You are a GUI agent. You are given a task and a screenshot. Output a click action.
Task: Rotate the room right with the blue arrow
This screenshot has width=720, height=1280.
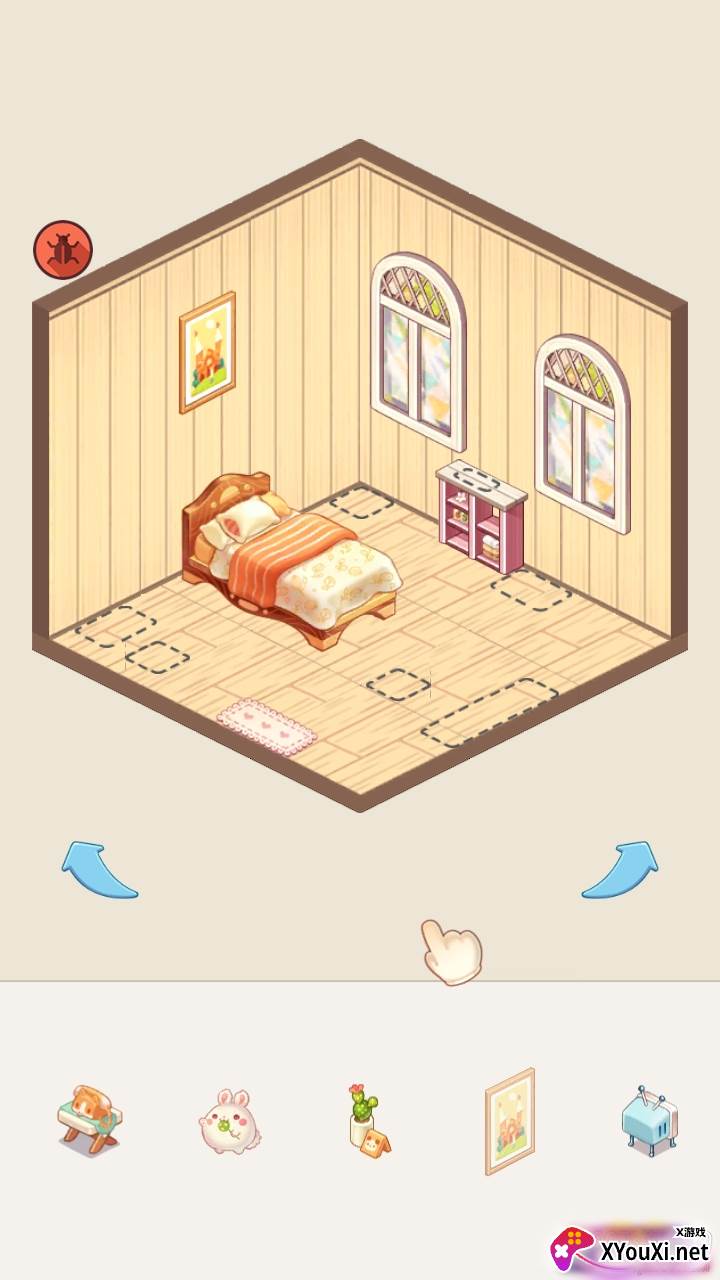coord(621,870)
